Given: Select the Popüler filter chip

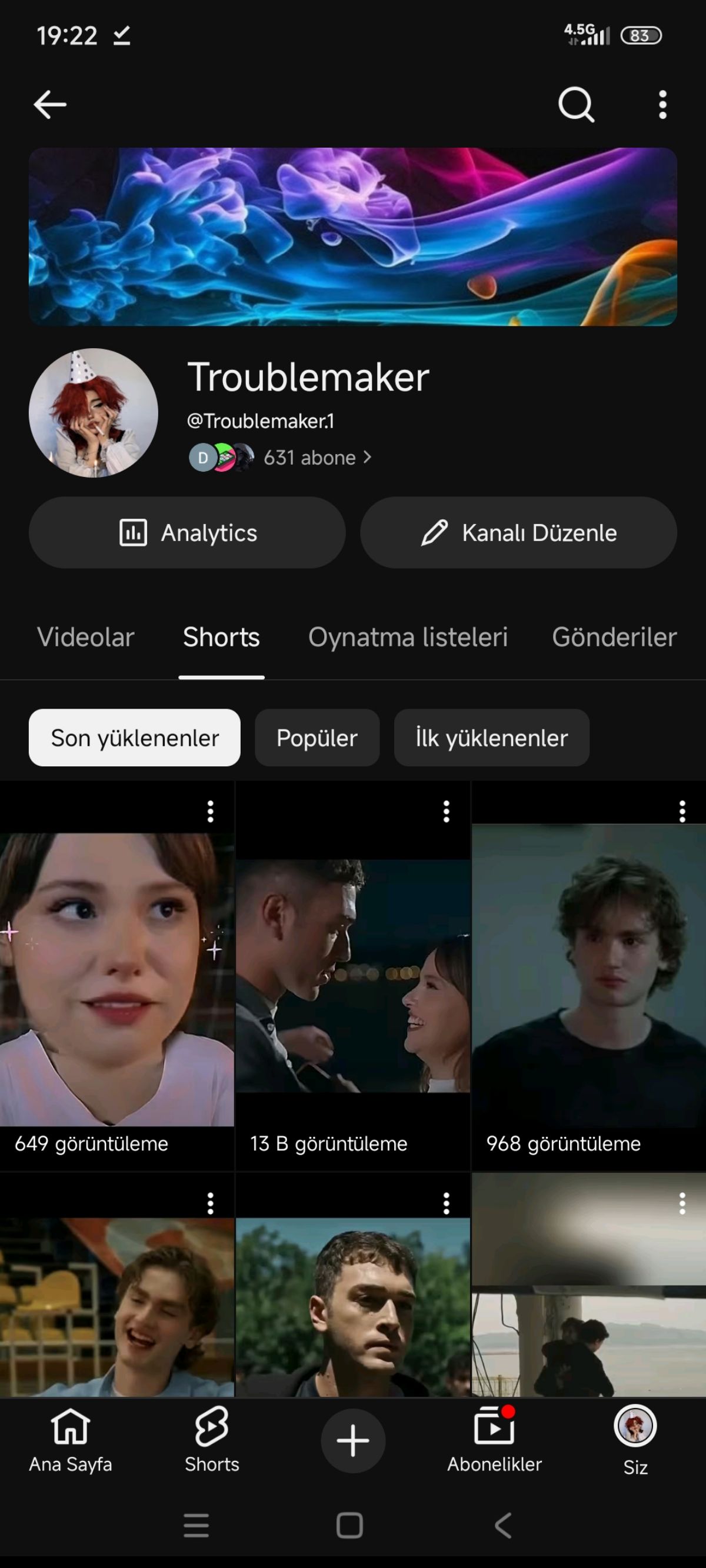Looking at the screenshot, I should [317, 738].
